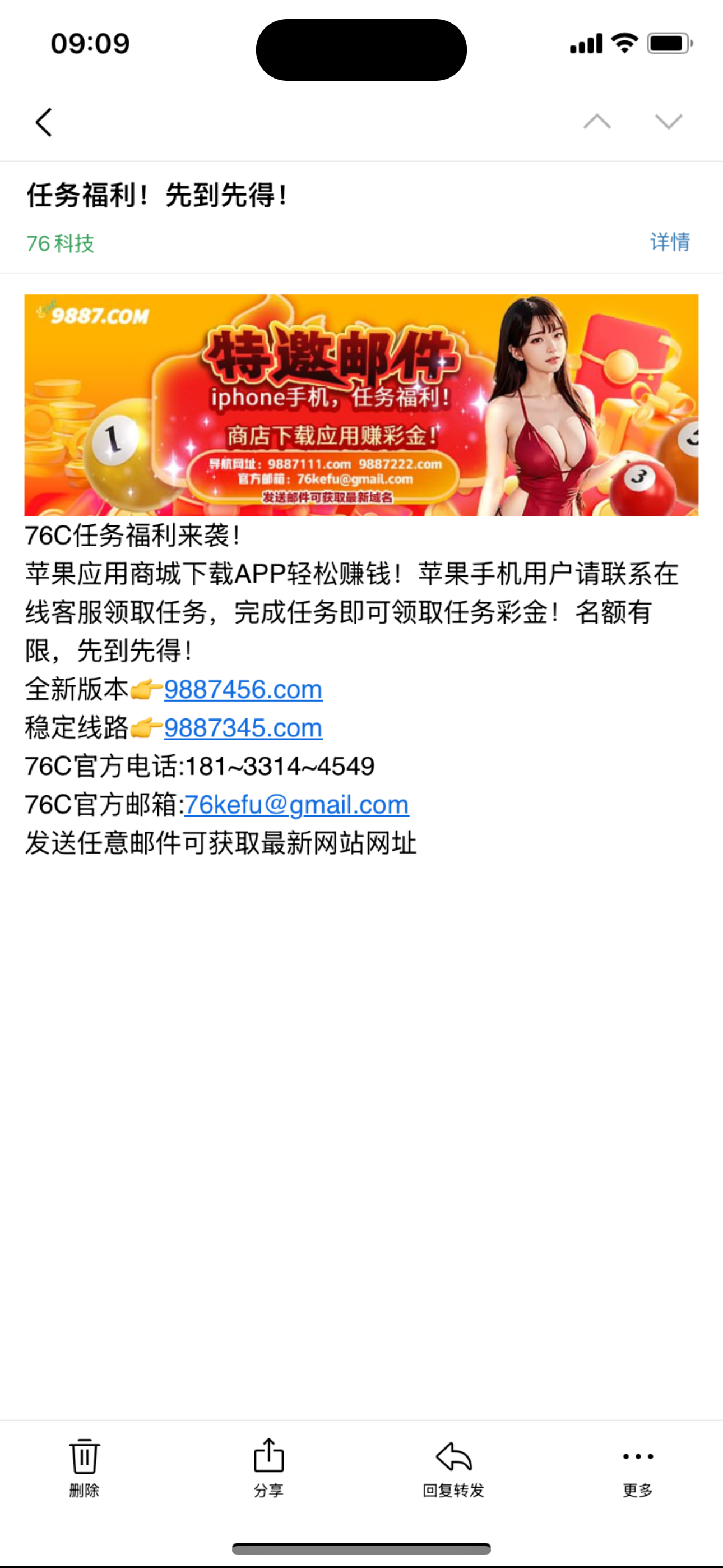Tap sender name 76 科技
Viewport: 723px width, 1568px height.
(61, 243)
